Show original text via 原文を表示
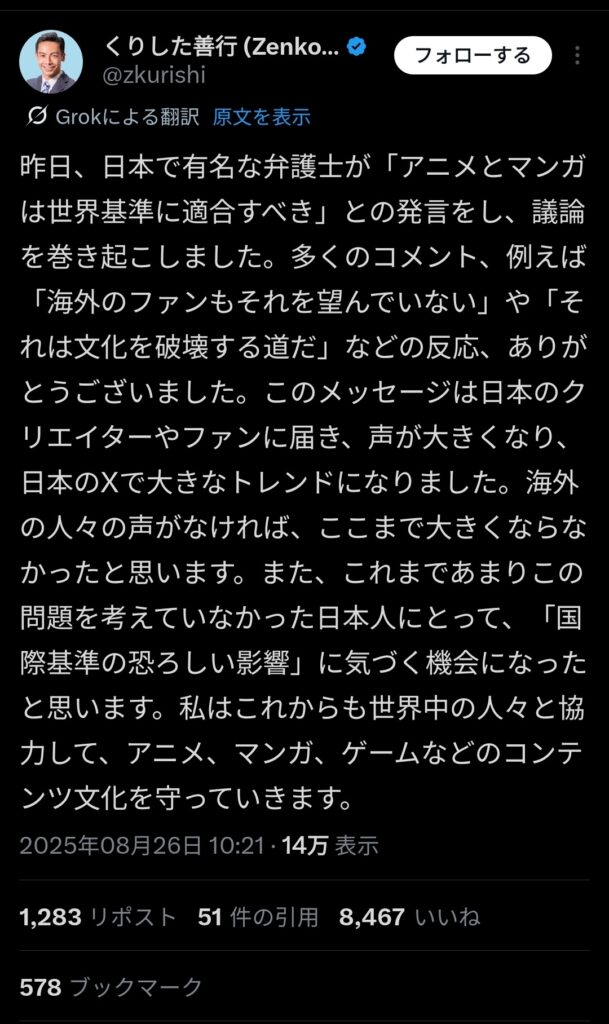Viewport: 609px width, 1024px height. (x=261, y=117)
